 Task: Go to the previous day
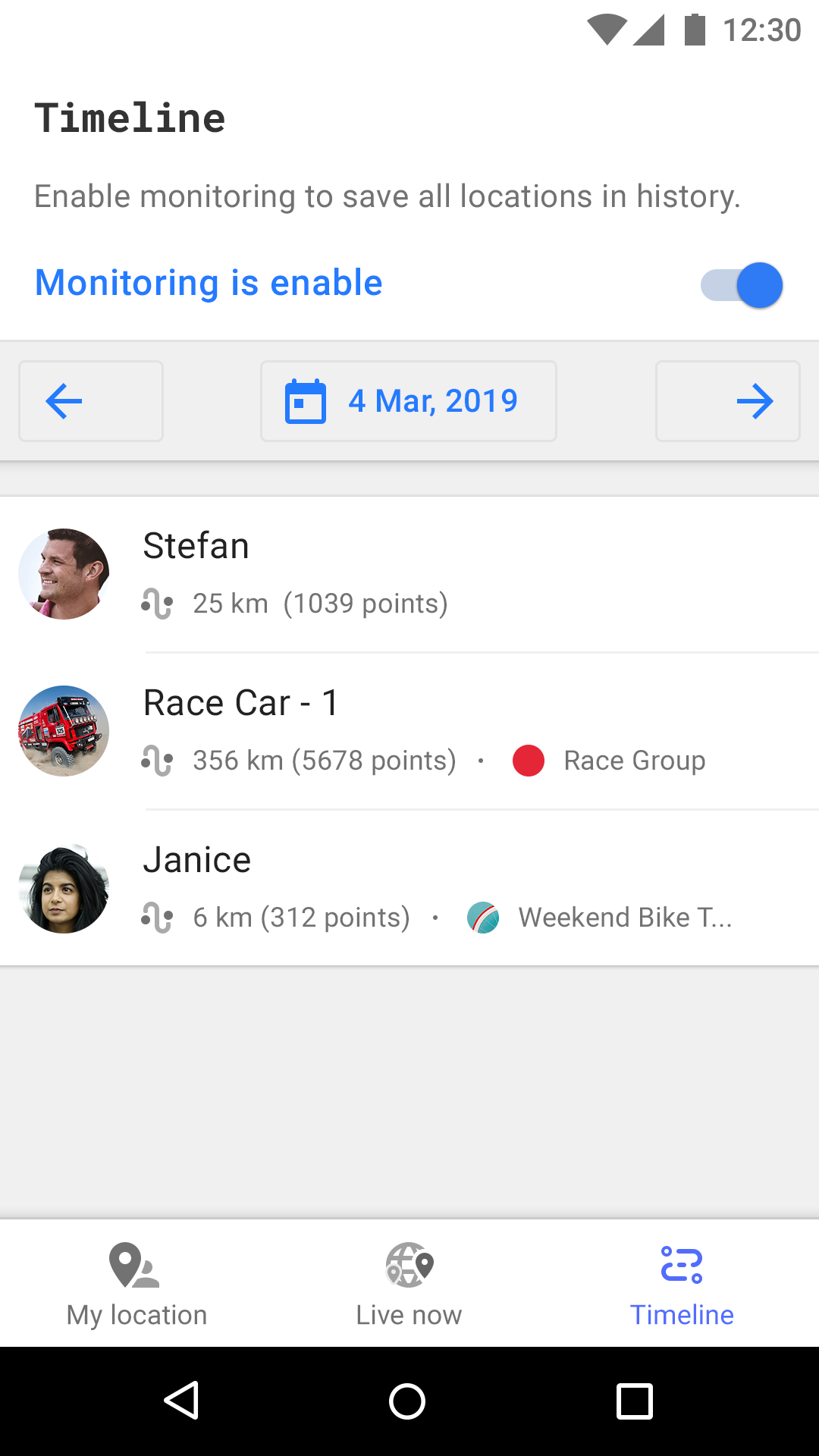[x=90, y=401]
